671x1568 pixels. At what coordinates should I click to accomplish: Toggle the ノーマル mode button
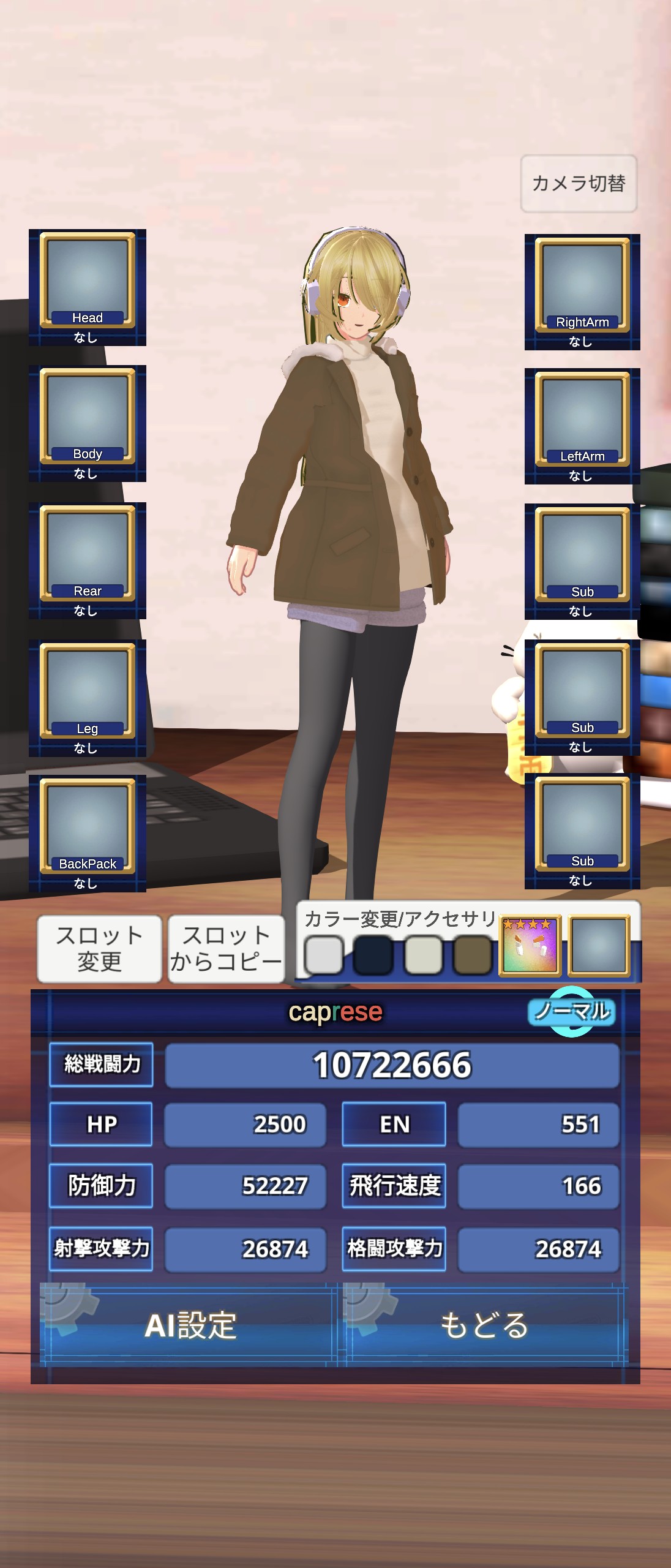(572, 1011)
